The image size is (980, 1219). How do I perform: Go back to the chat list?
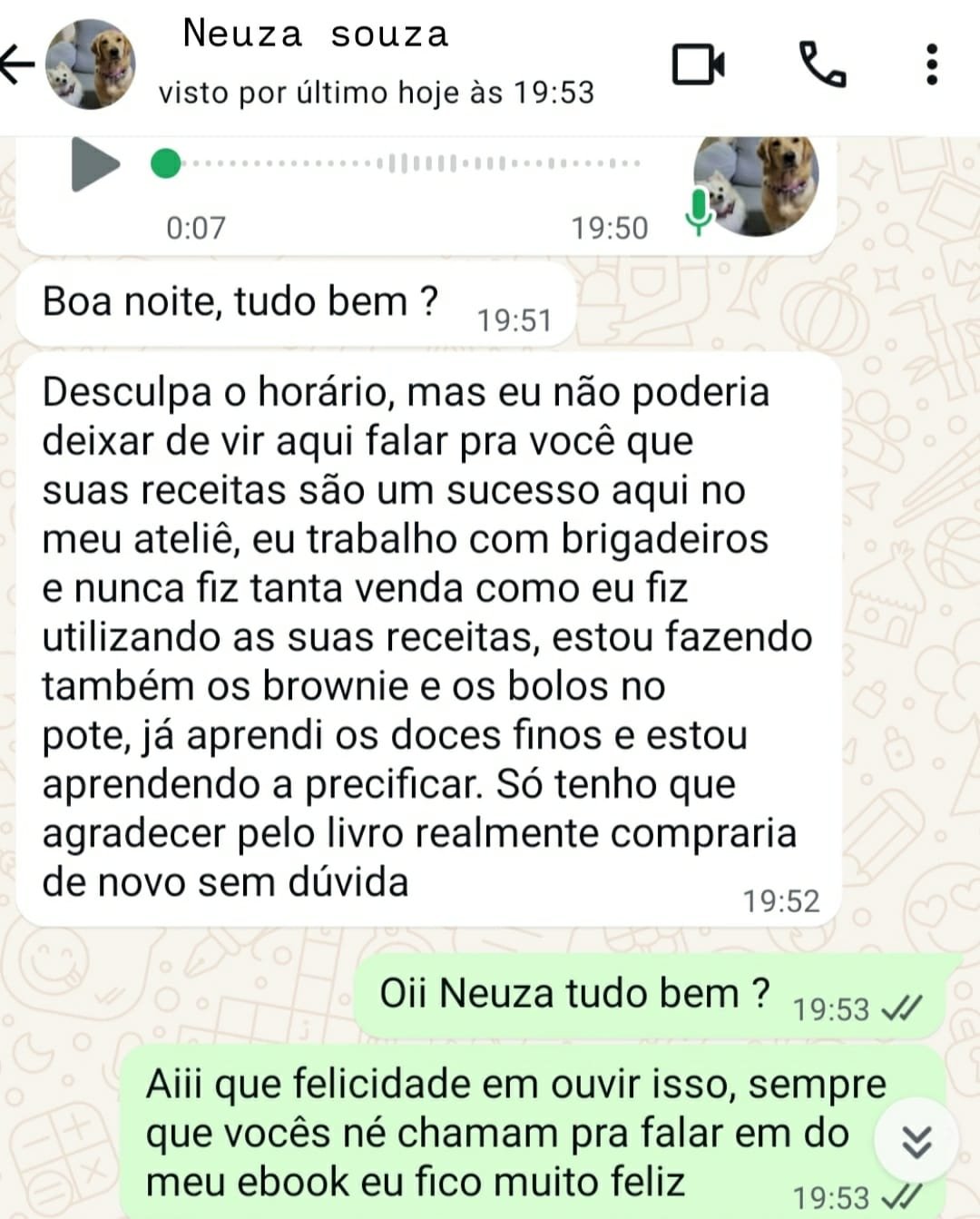[18, 65]
